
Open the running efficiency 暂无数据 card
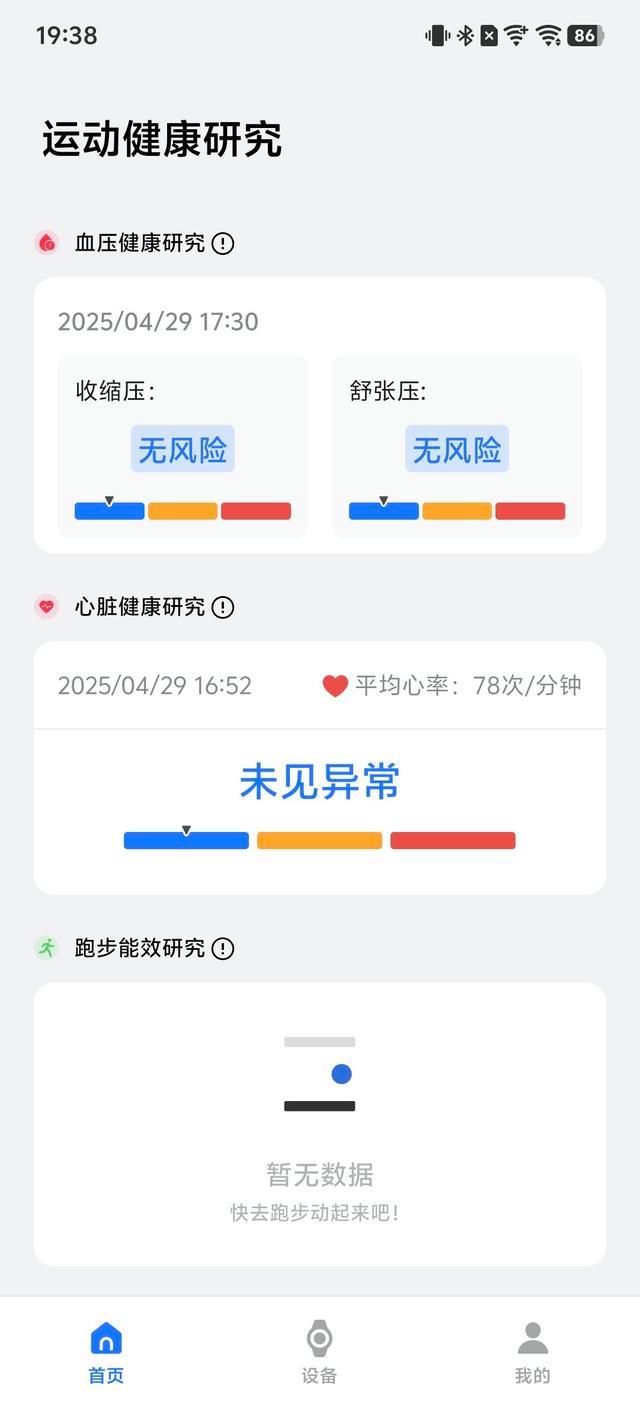[x=320, y=1124]
